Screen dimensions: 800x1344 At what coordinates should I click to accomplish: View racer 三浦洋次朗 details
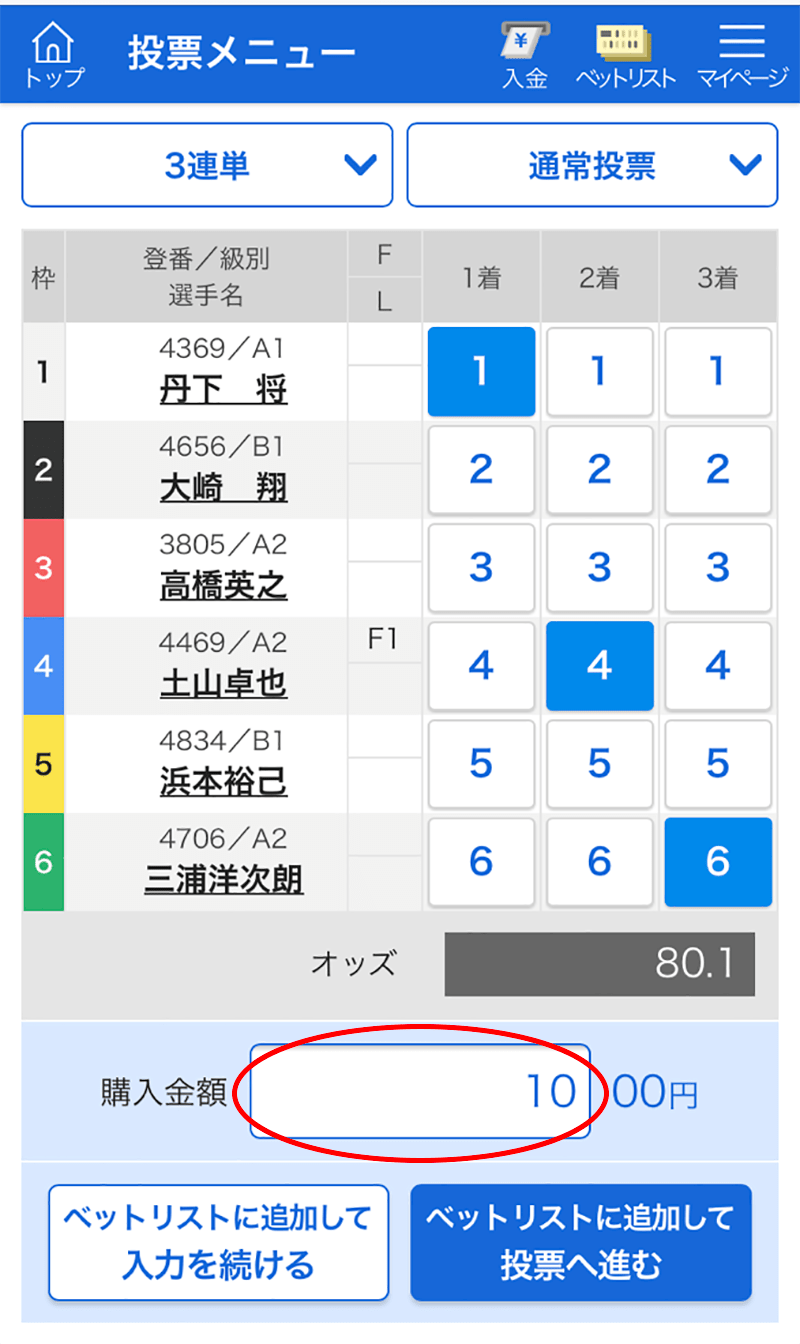[x=224, y=880]
